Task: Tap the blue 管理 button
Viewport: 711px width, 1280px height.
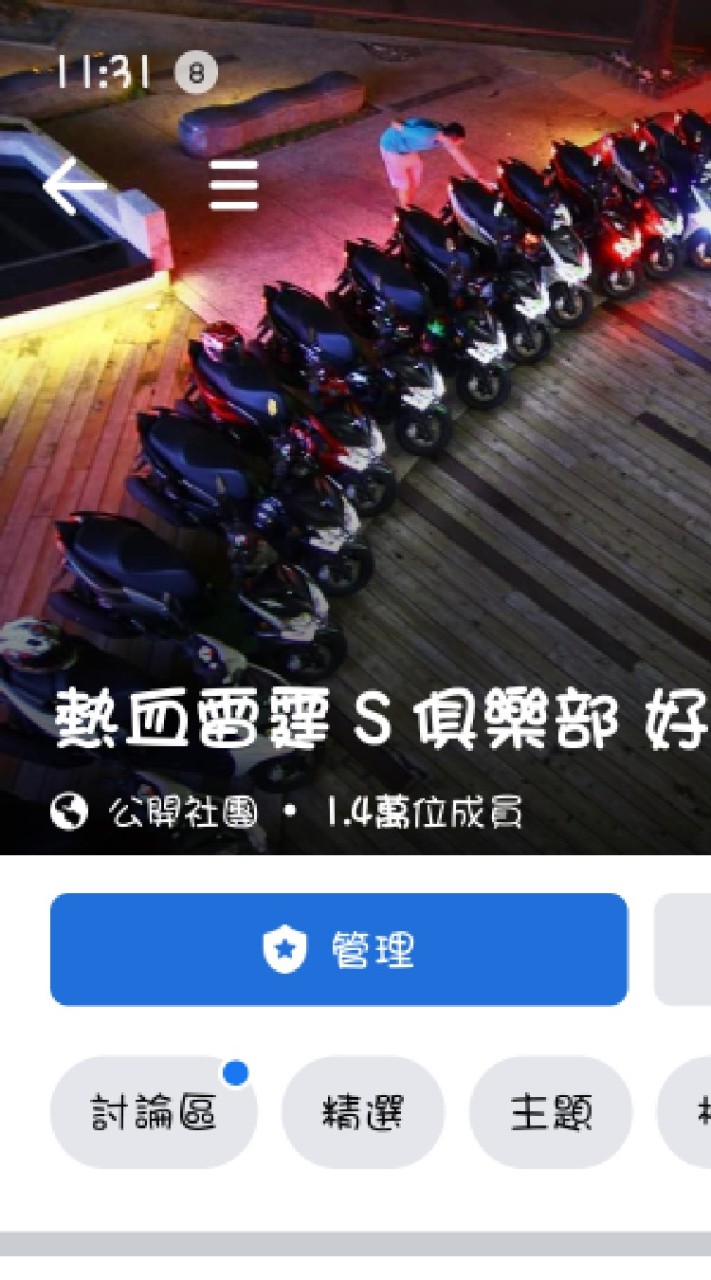Action: 339,949
